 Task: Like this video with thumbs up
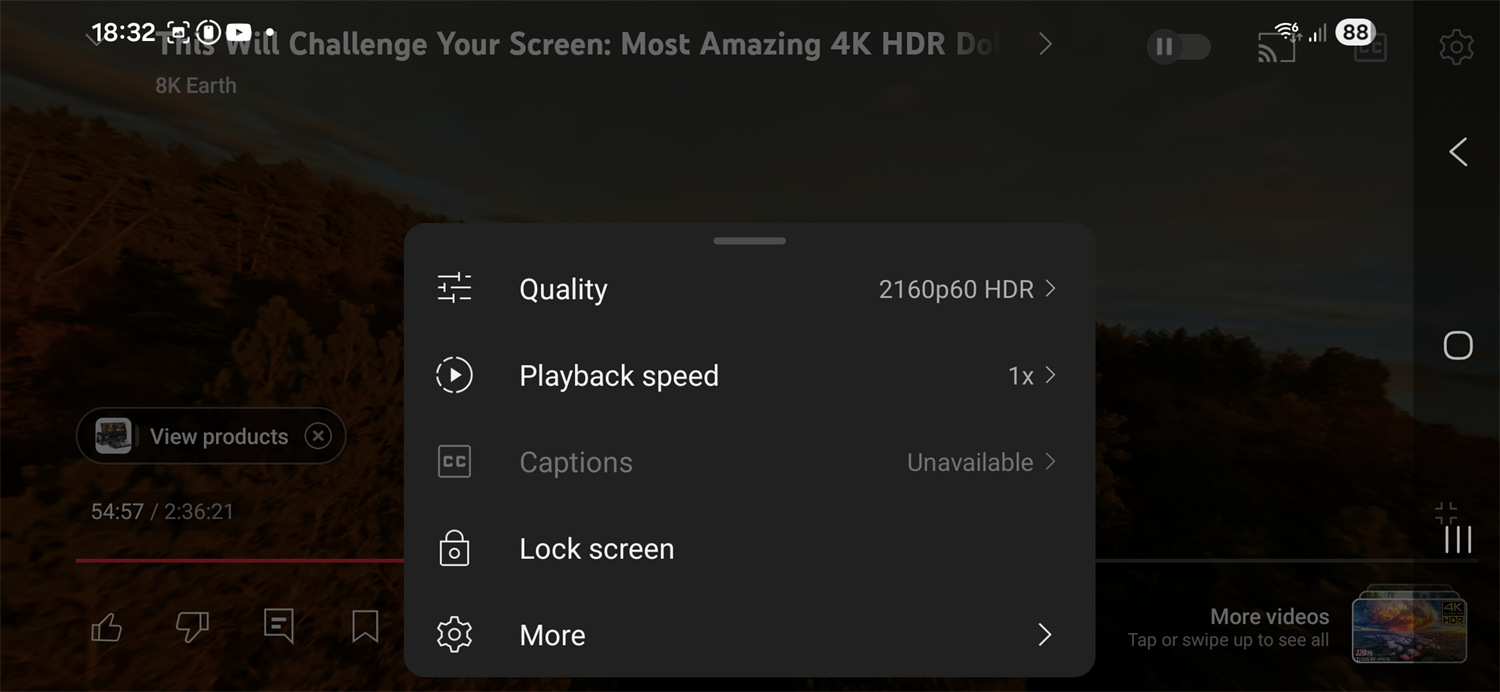tap(107, 627)
